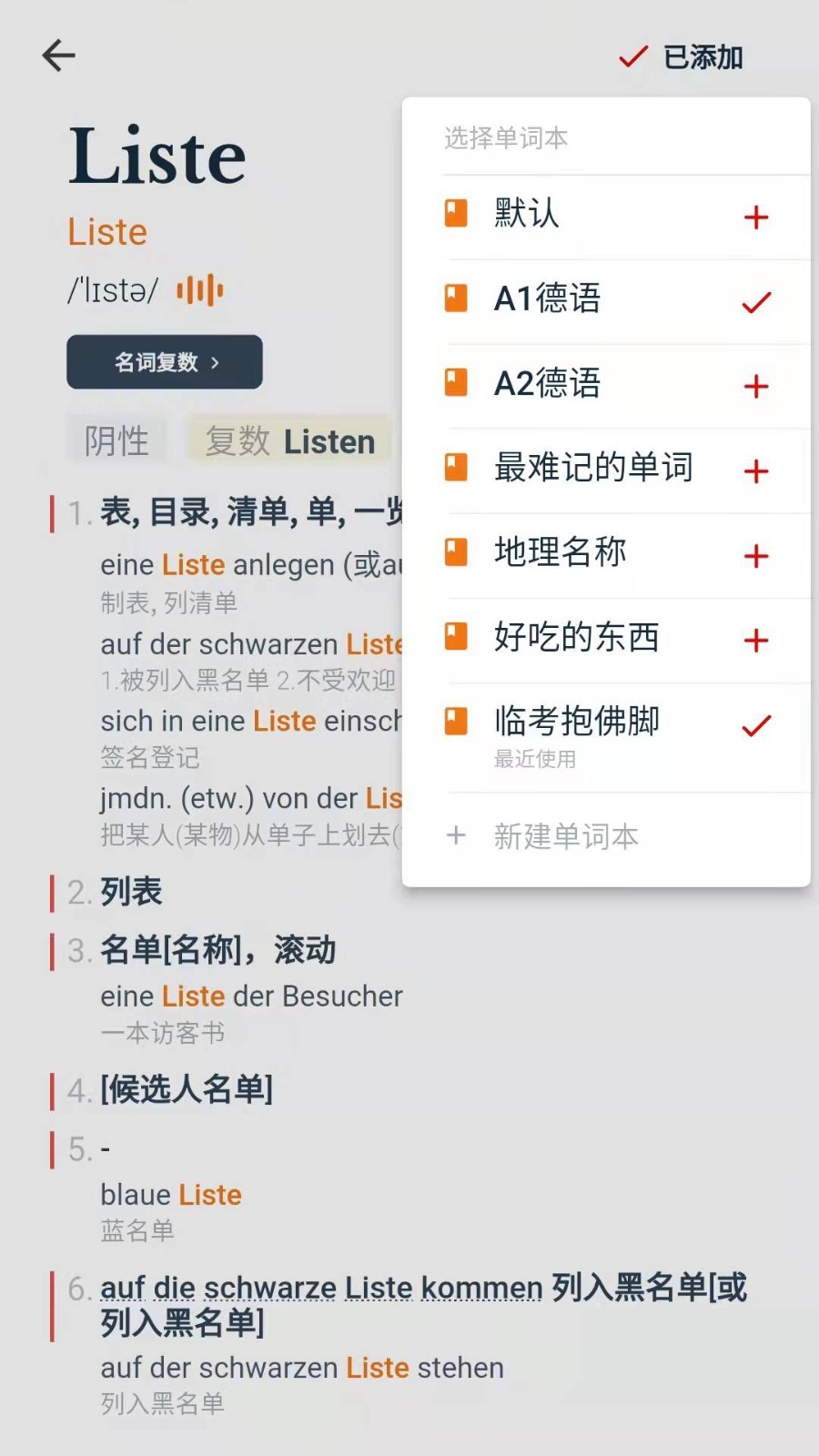The width and height of the screenshot is (819, 1456).
Task: Add Liste to 最难记的单词
Action: (x=754, y=471)
